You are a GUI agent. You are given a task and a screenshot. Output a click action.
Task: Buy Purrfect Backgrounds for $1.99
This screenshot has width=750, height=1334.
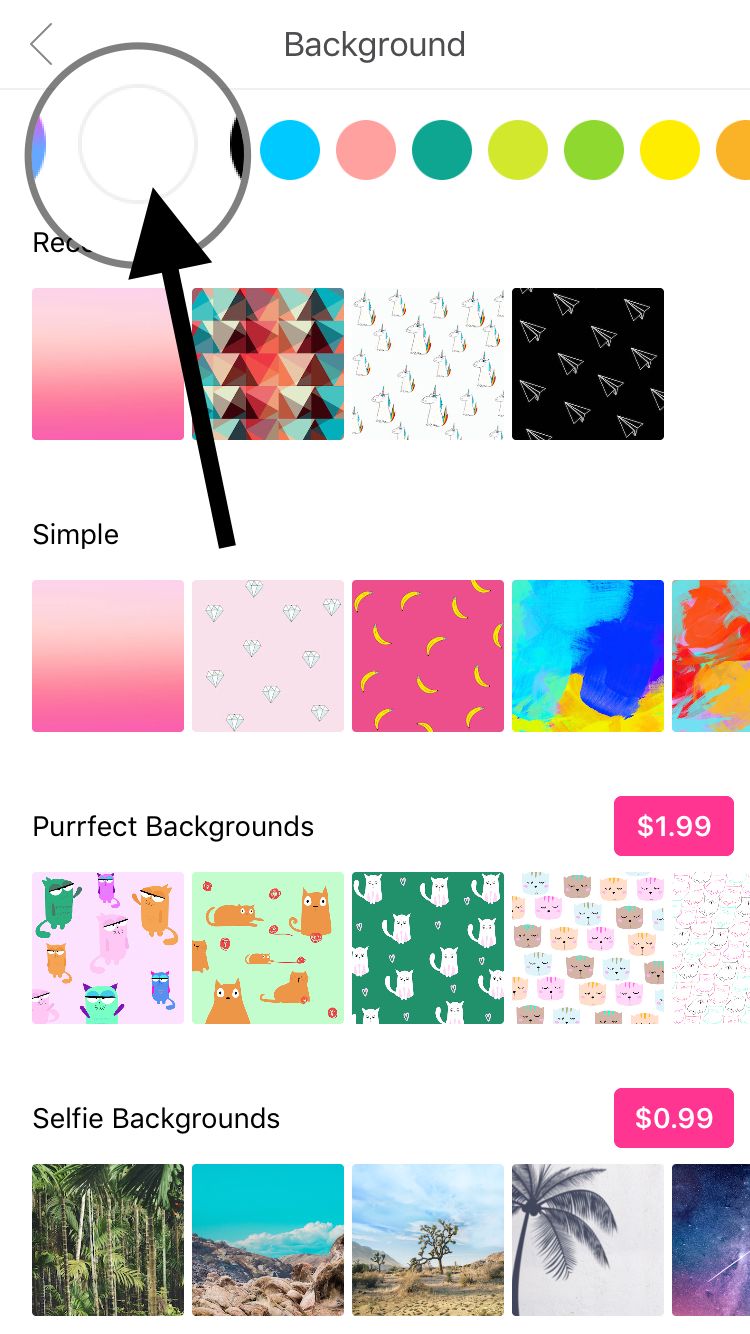coord(674,826)
